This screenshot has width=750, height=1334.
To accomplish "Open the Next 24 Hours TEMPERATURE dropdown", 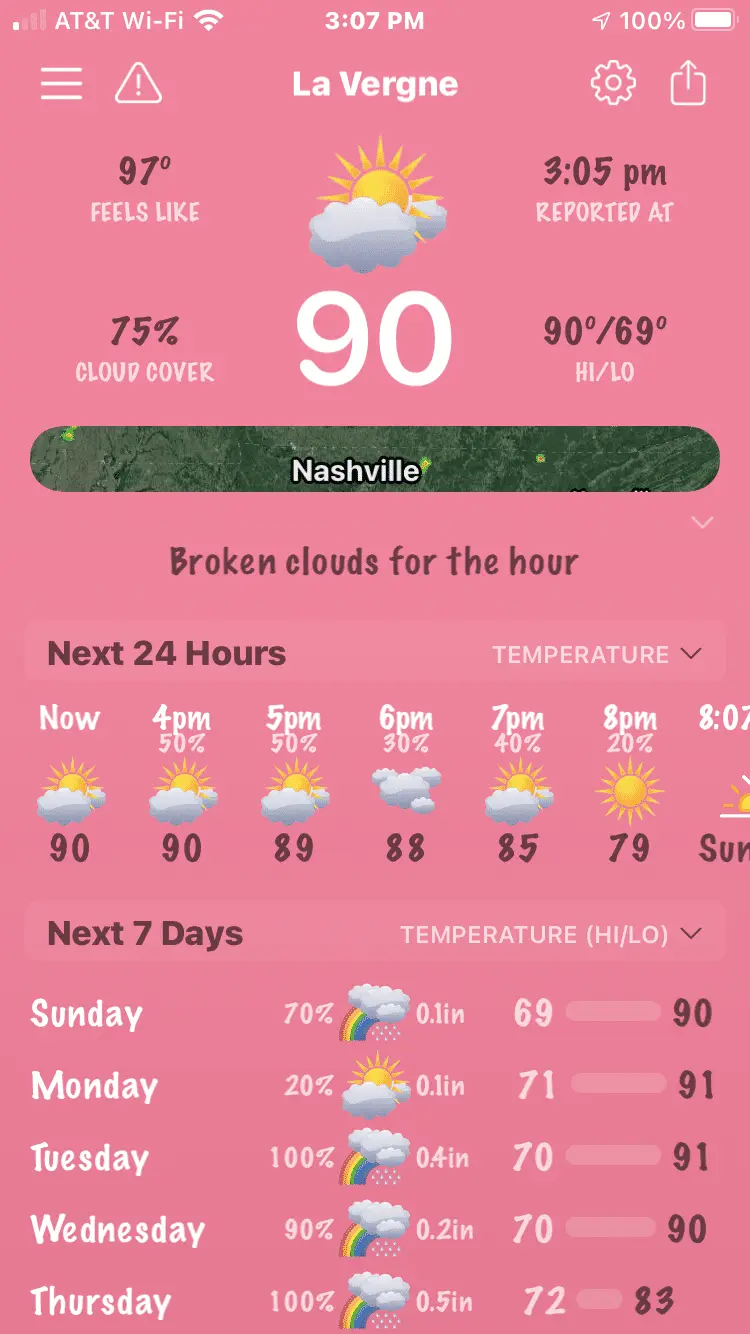I will (x=596, y=655).
